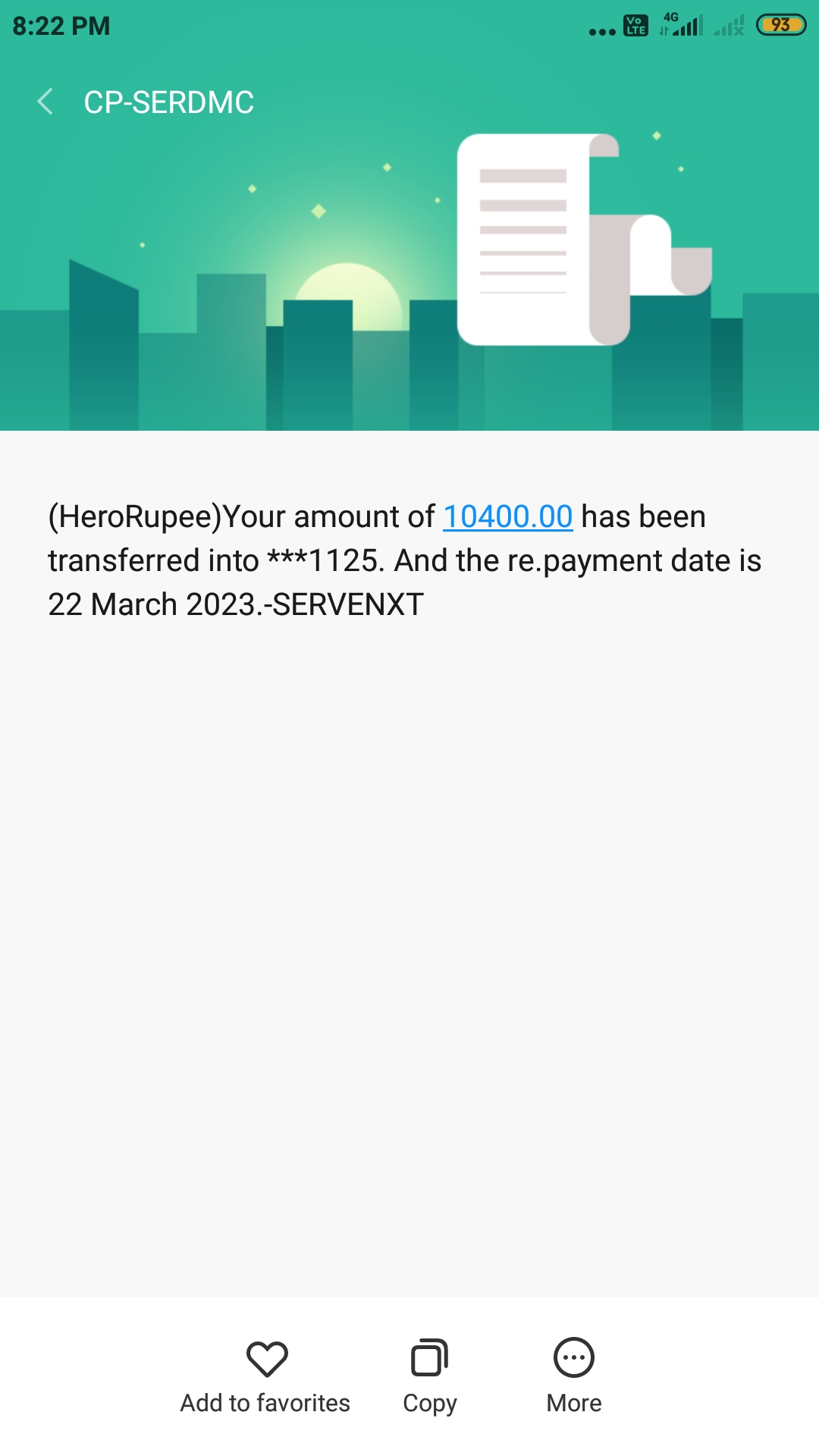Tap the 10400.00 amount link
Viewport: 819px width, 1456px height.
[507, 517]
